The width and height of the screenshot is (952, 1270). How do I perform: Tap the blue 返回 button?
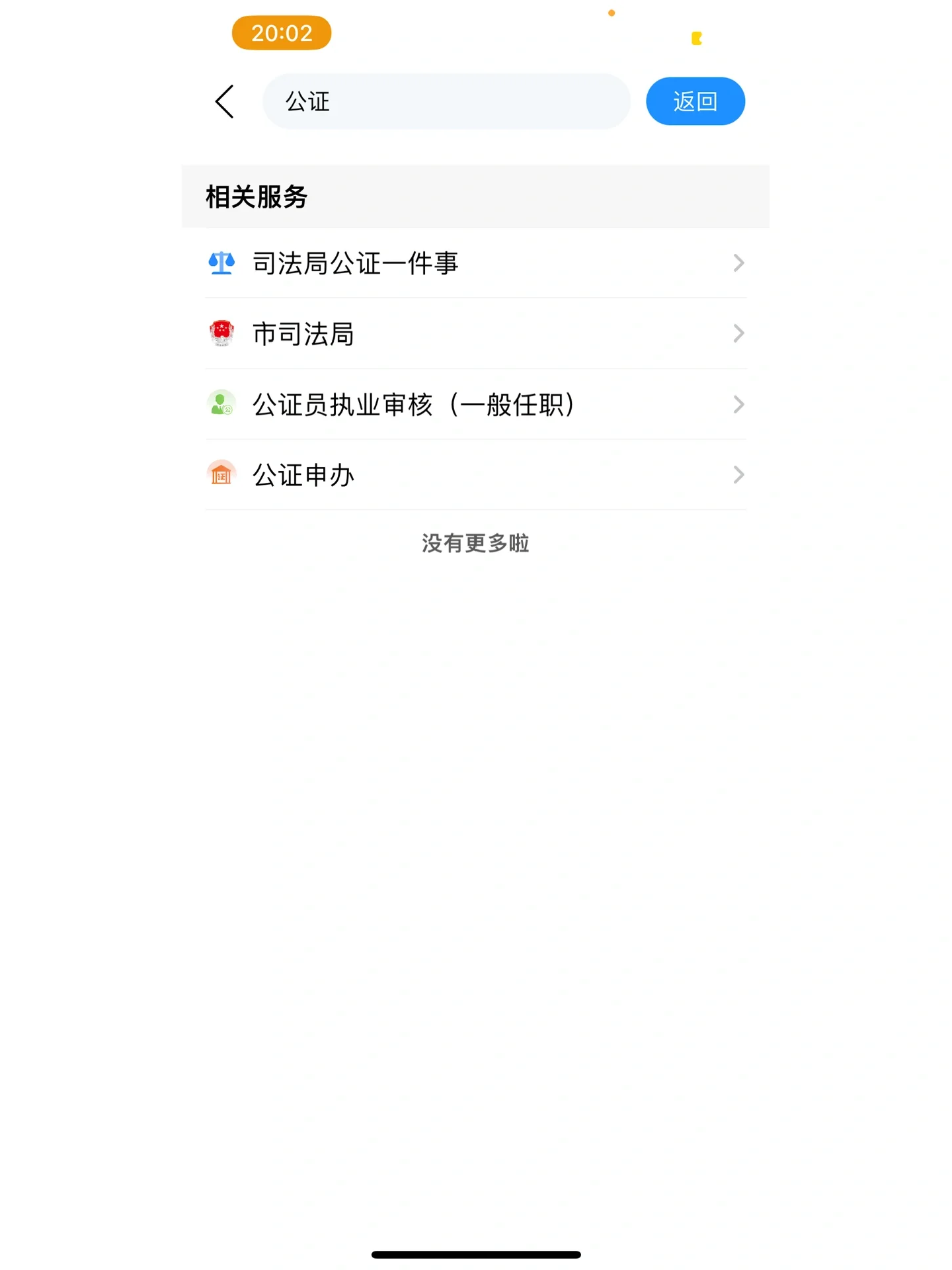695,101
